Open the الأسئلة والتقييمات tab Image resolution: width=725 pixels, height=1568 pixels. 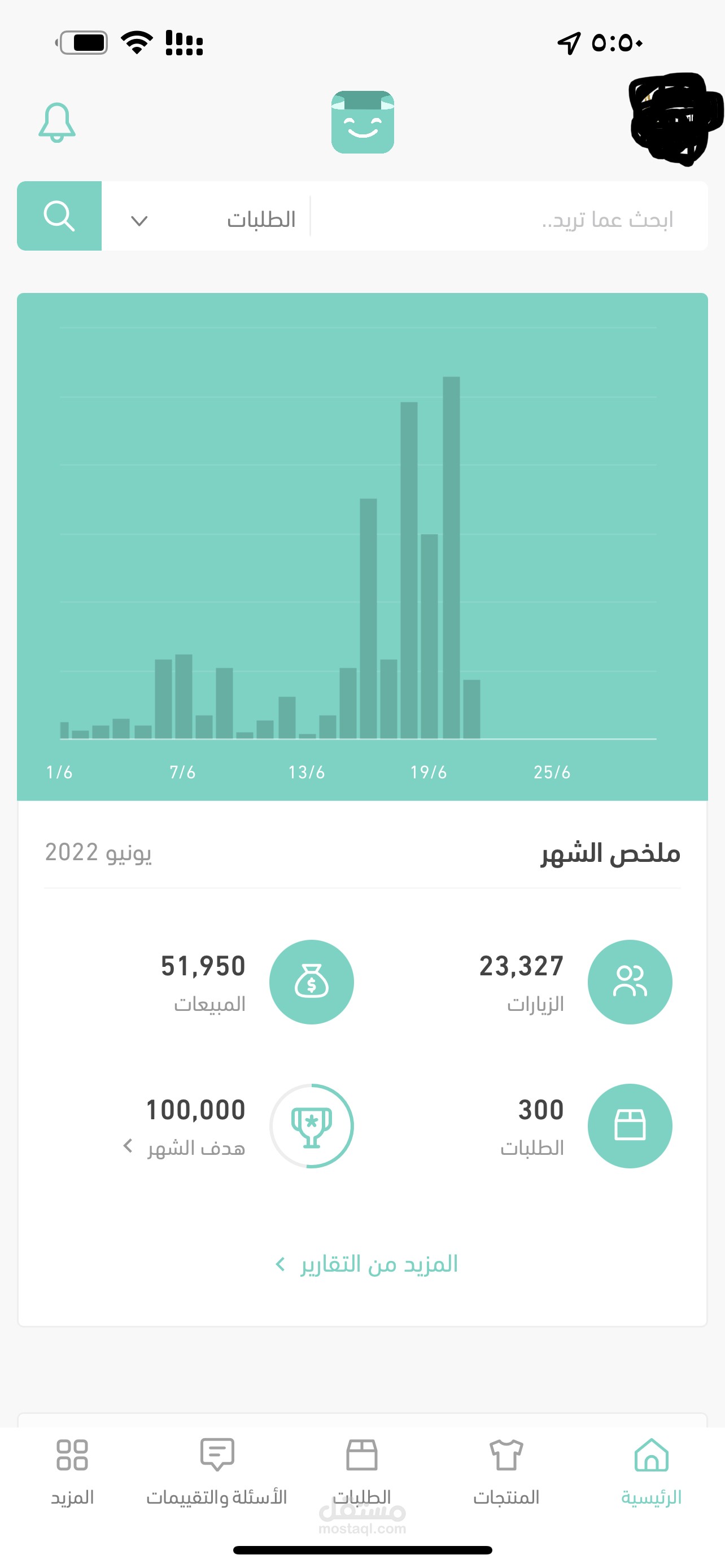click(x=217, y=1469)
